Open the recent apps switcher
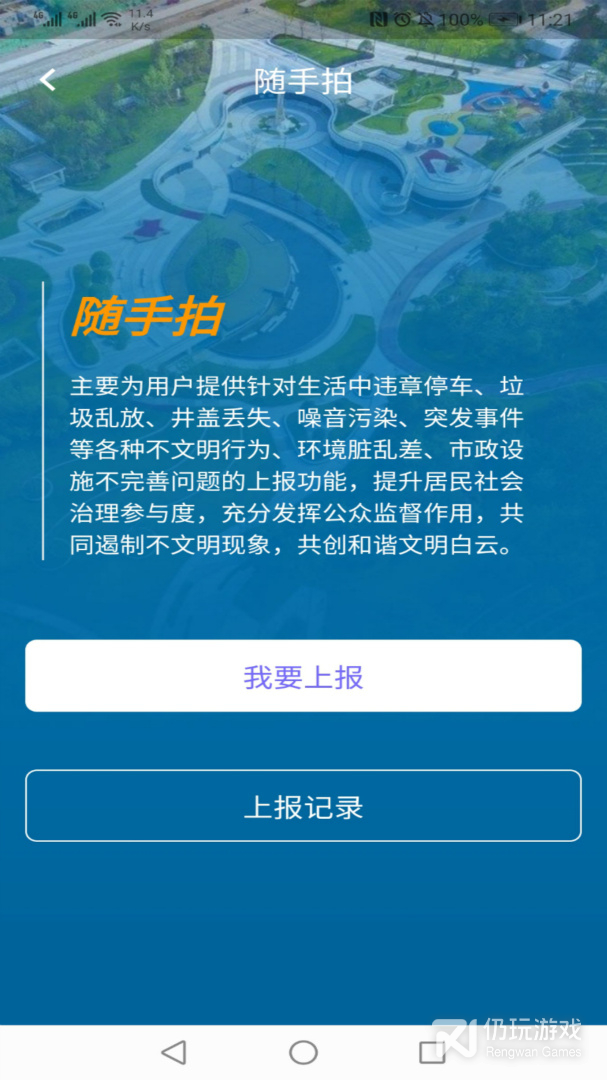Image resolution: width=607 pixels, height=1080 pixels. tap(432, 1052)
